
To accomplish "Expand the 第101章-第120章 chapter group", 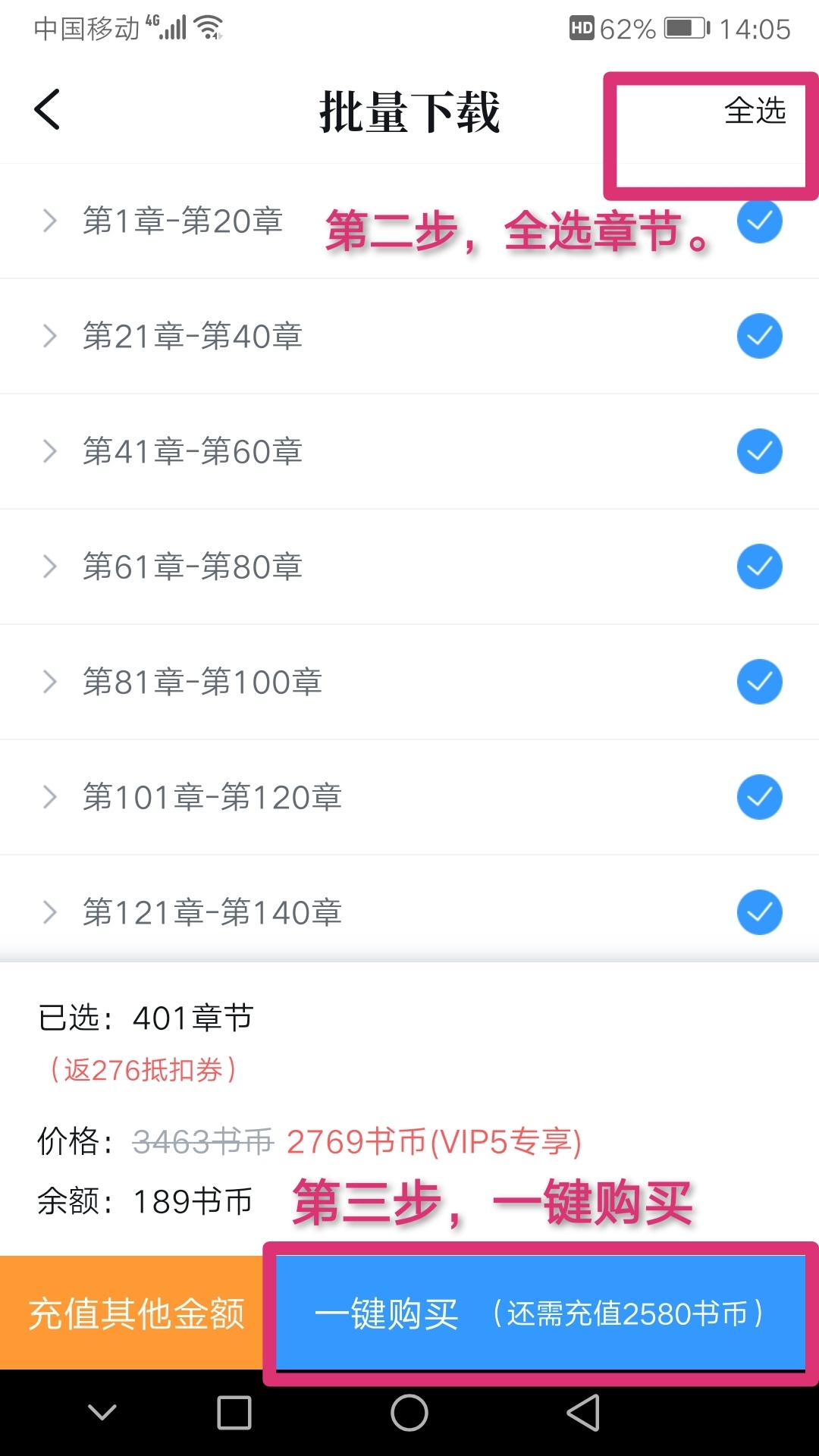I will [x=50, y=797].
